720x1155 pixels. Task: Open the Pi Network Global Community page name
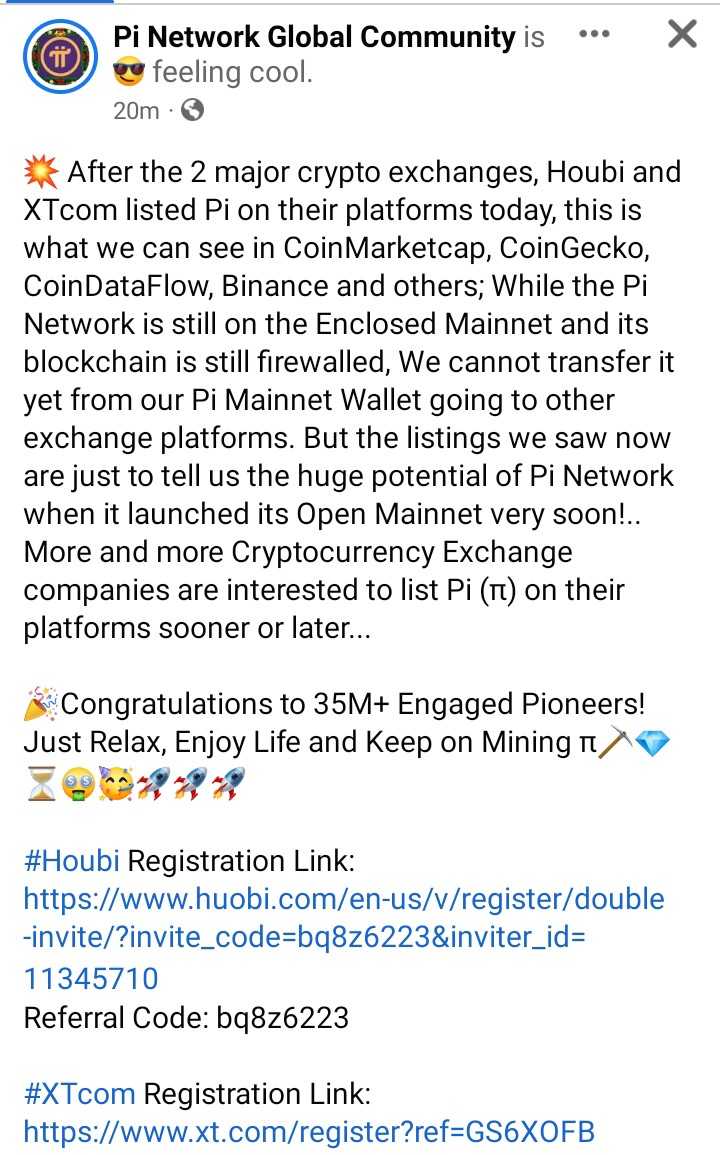(x=314, y=37)
